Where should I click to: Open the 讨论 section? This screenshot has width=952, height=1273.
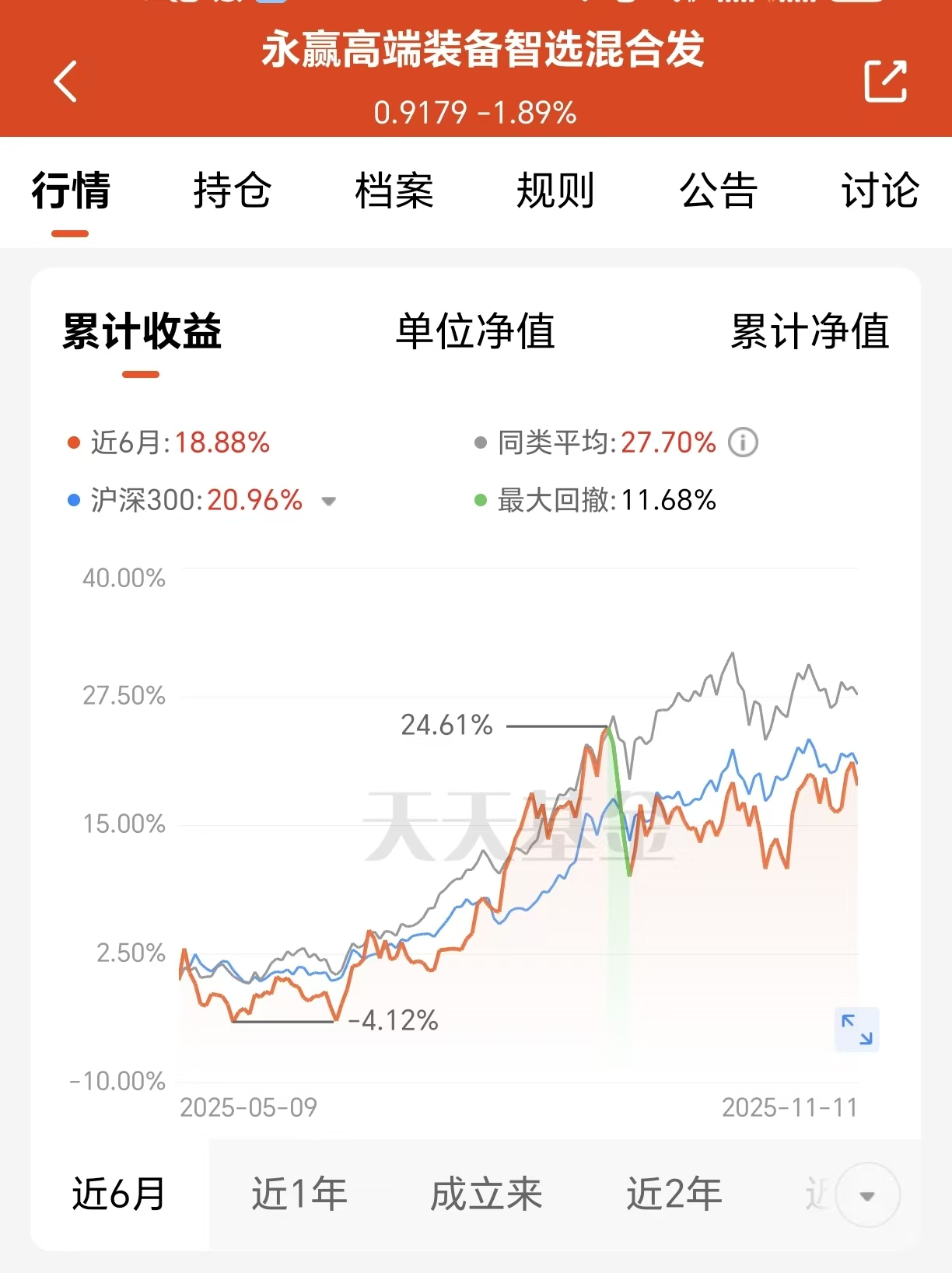pyautogui.click(x=879, y=192)
